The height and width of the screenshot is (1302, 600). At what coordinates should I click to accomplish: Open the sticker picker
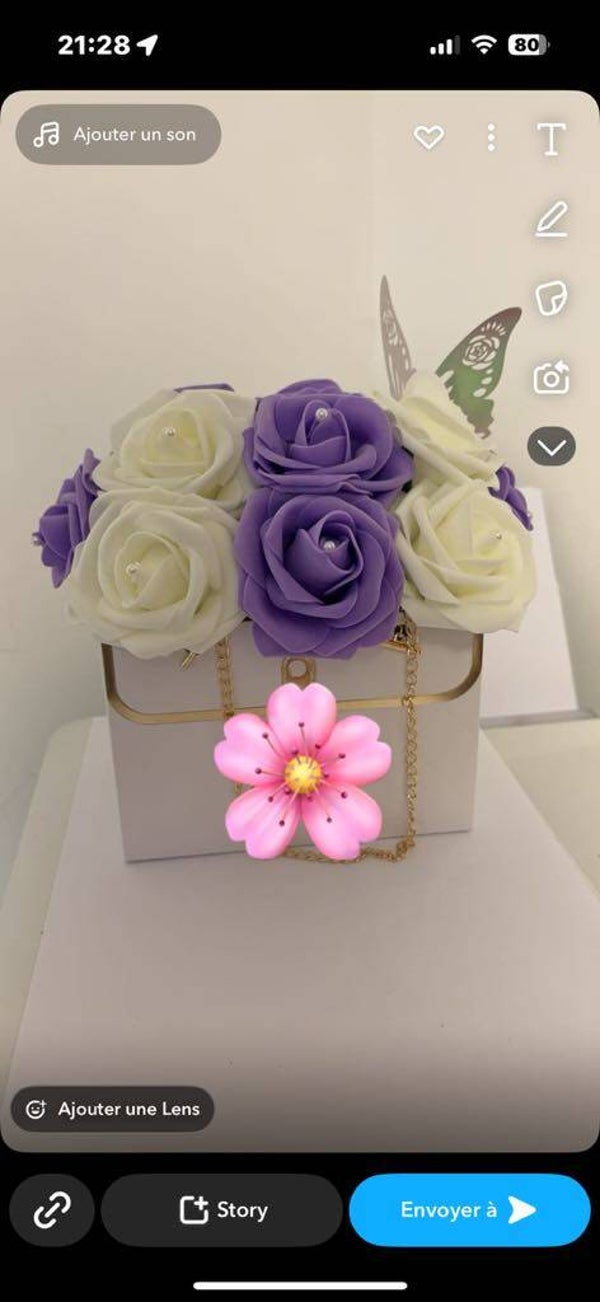tap(551, 298)
